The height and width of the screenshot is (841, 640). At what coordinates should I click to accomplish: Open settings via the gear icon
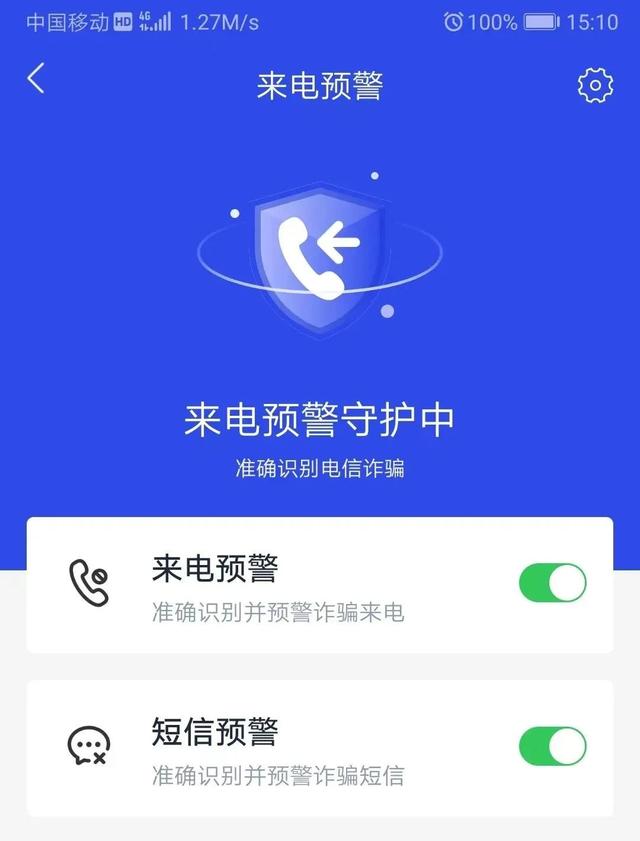coord(595,85)
